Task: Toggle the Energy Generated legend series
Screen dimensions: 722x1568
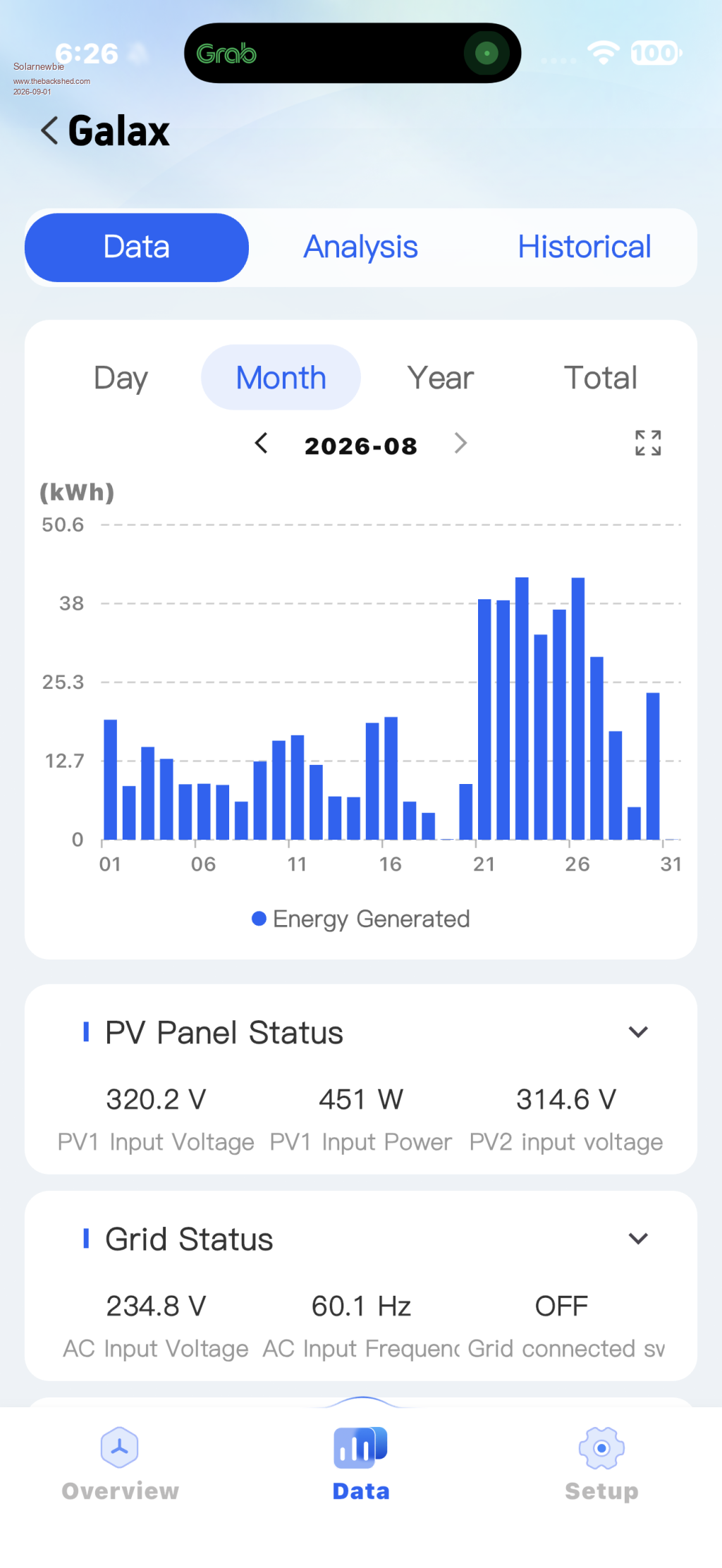Action: pyautogui.click(x=360, y=919)
